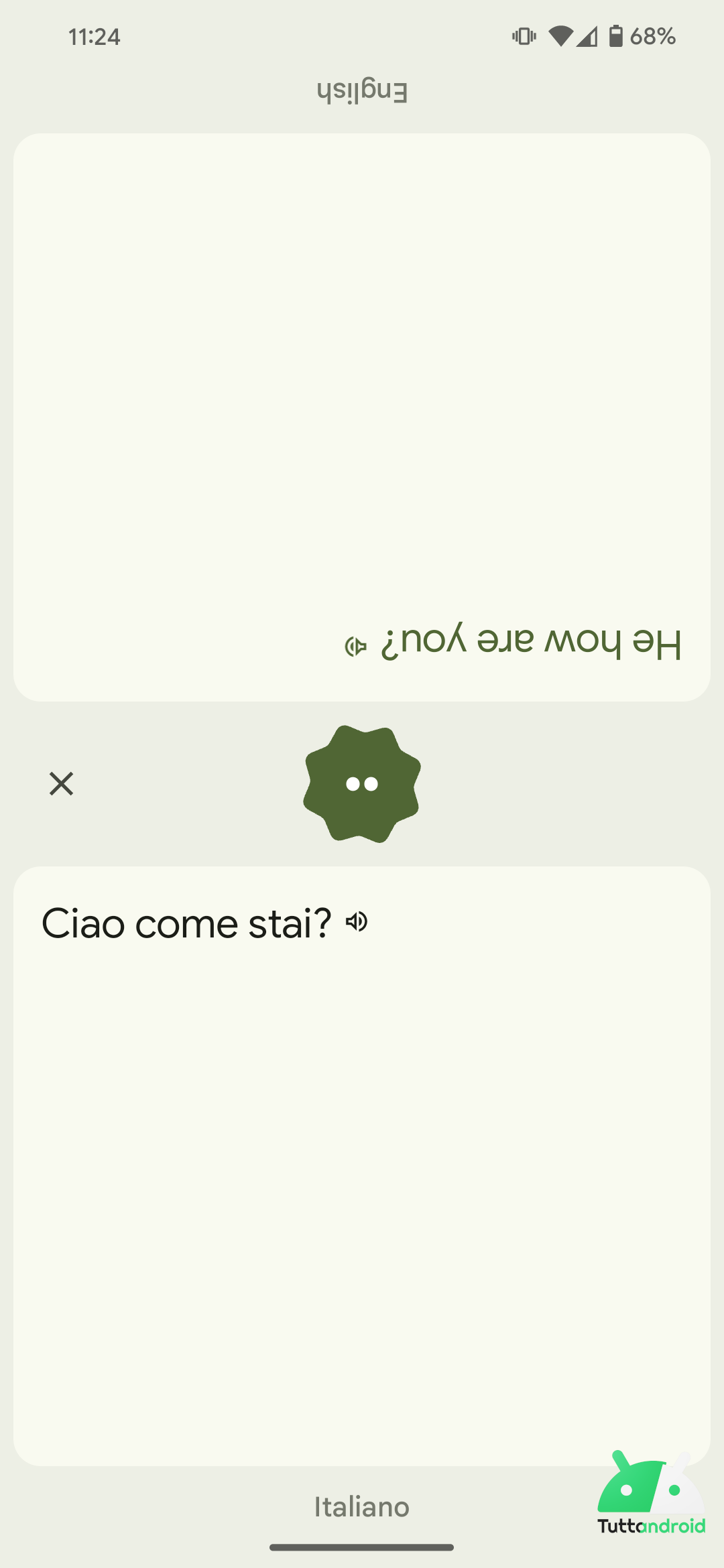This screenshot has height=1568, width=724.
Task: Close the face-to-face conversation mode
Action: tap(61, 783)
